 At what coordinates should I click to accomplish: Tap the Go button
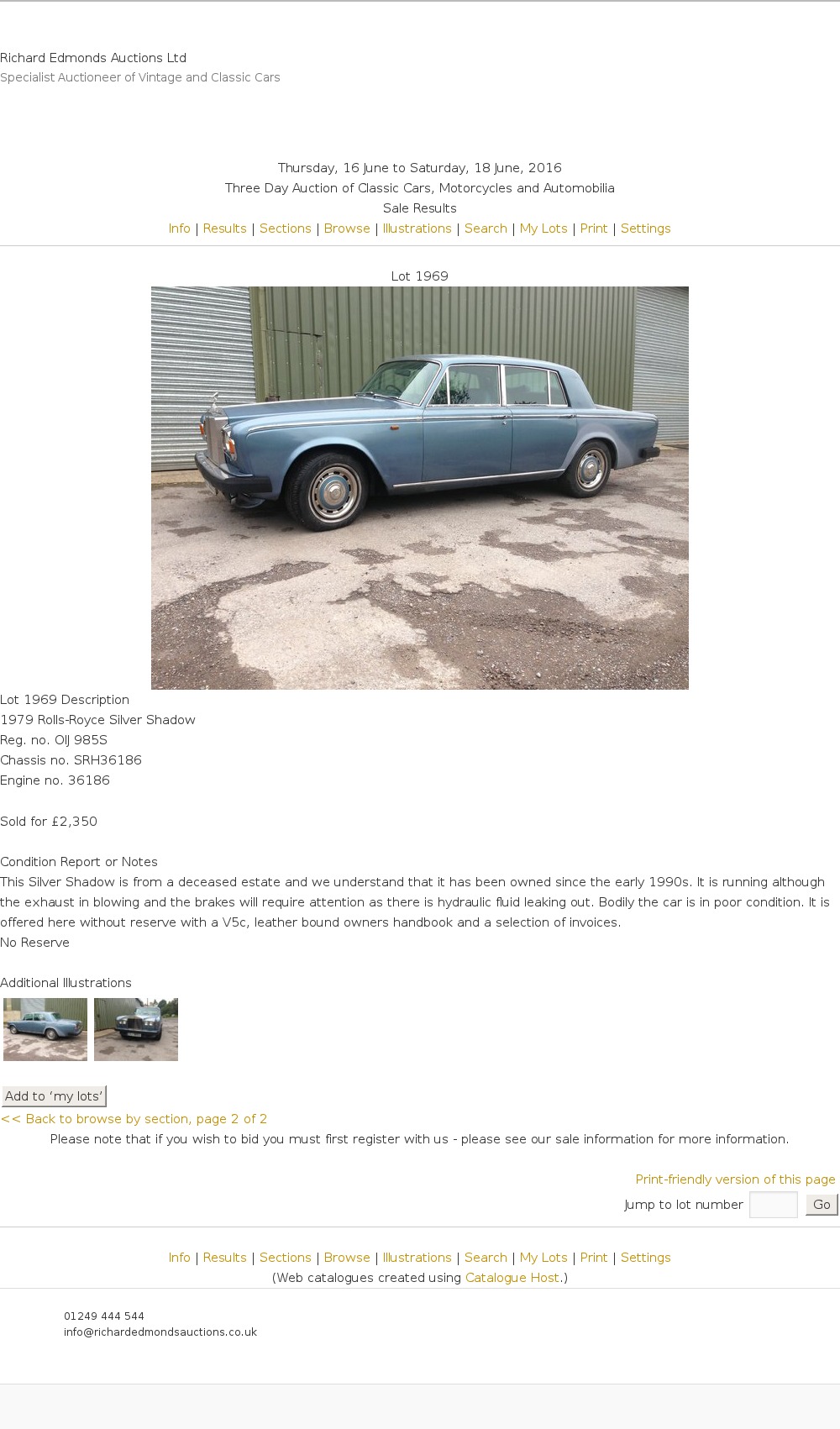coord(822,1205)
